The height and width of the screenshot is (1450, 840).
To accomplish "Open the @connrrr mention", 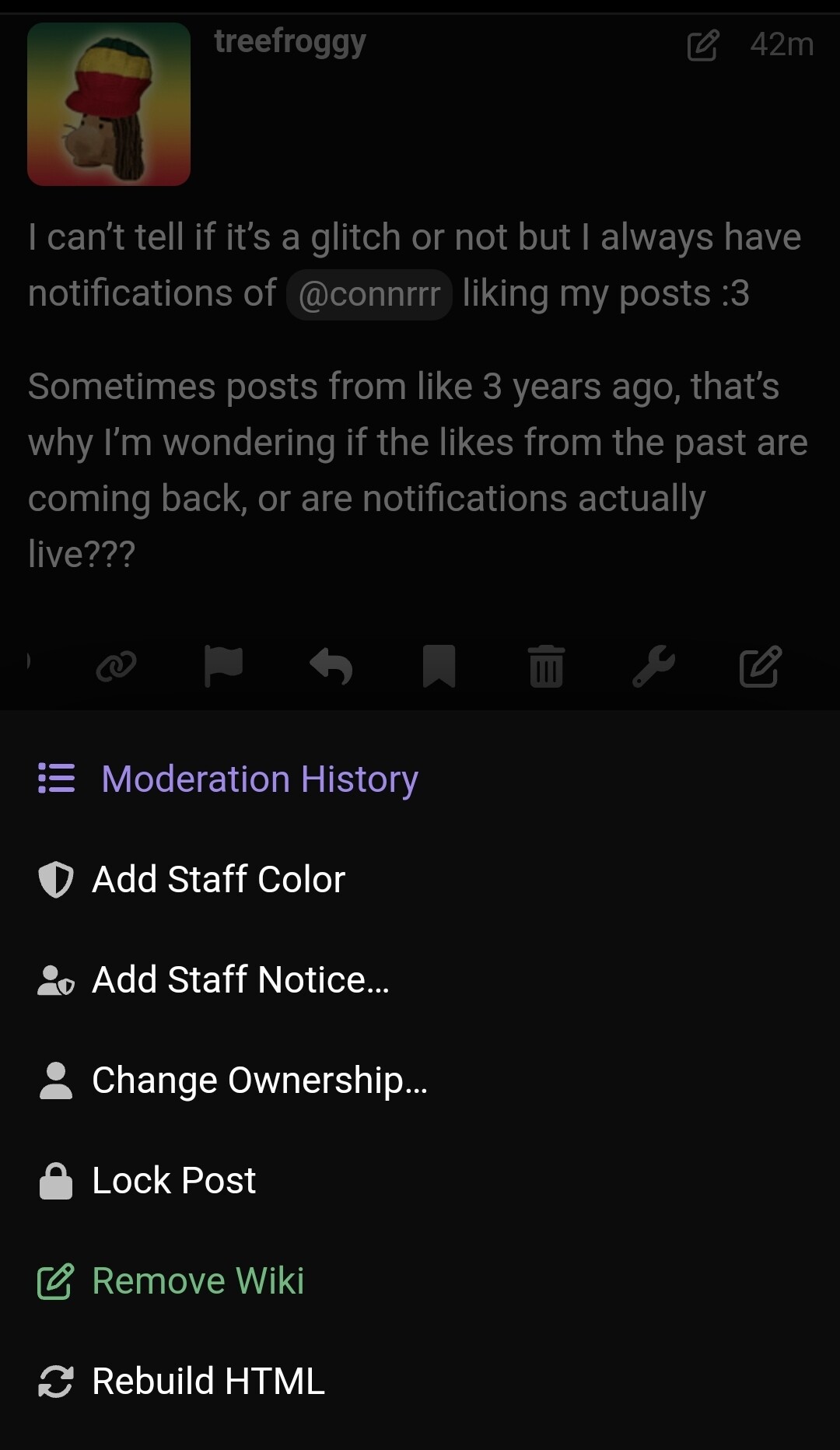I will click(369, 295).
